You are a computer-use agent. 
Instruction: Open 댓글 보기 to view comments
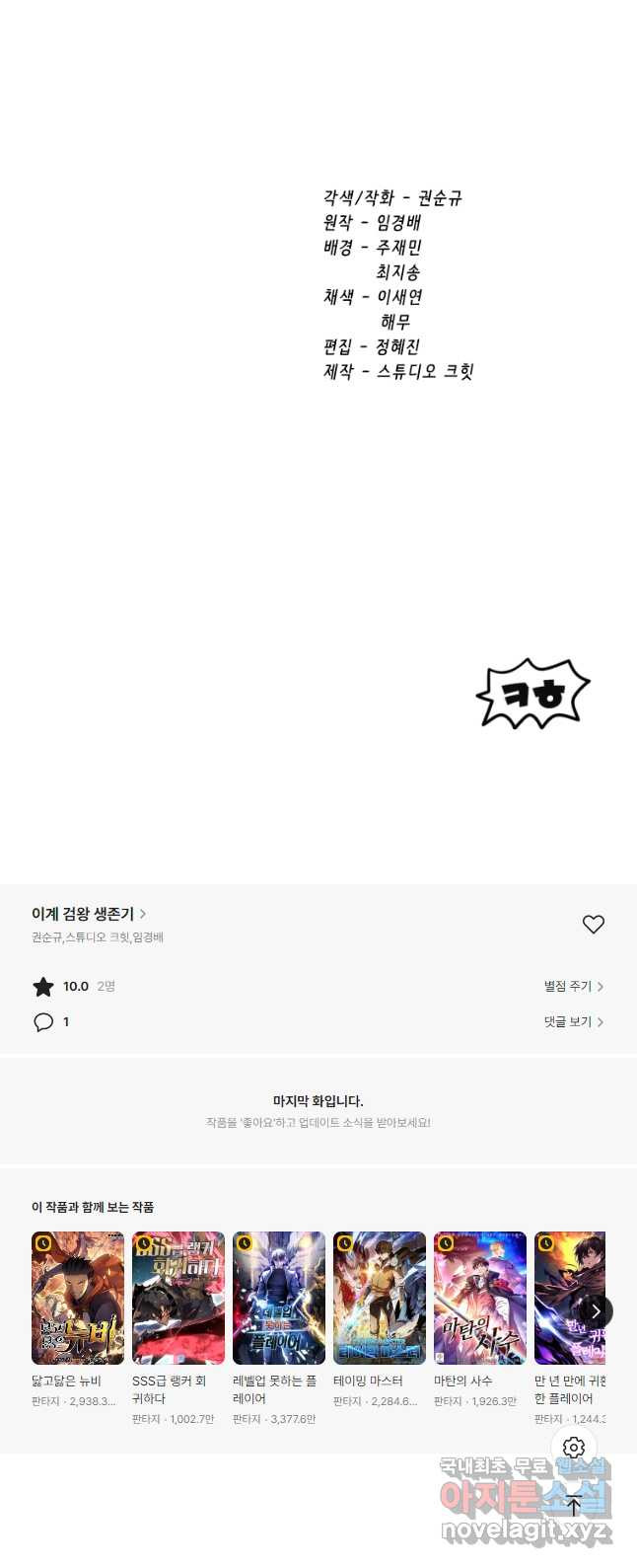pyautogui.click(x=573, y=1021)
